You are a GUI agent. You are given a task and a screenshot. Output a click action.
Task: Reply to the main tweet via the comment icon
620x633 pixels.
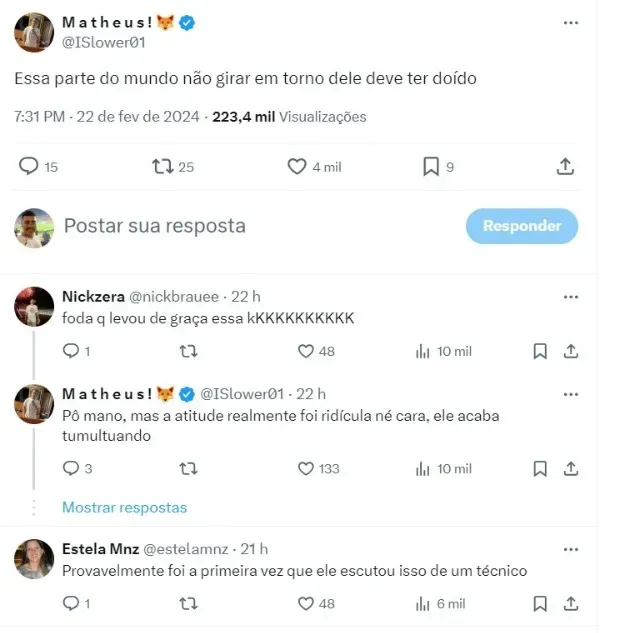(x=29, y=166)
